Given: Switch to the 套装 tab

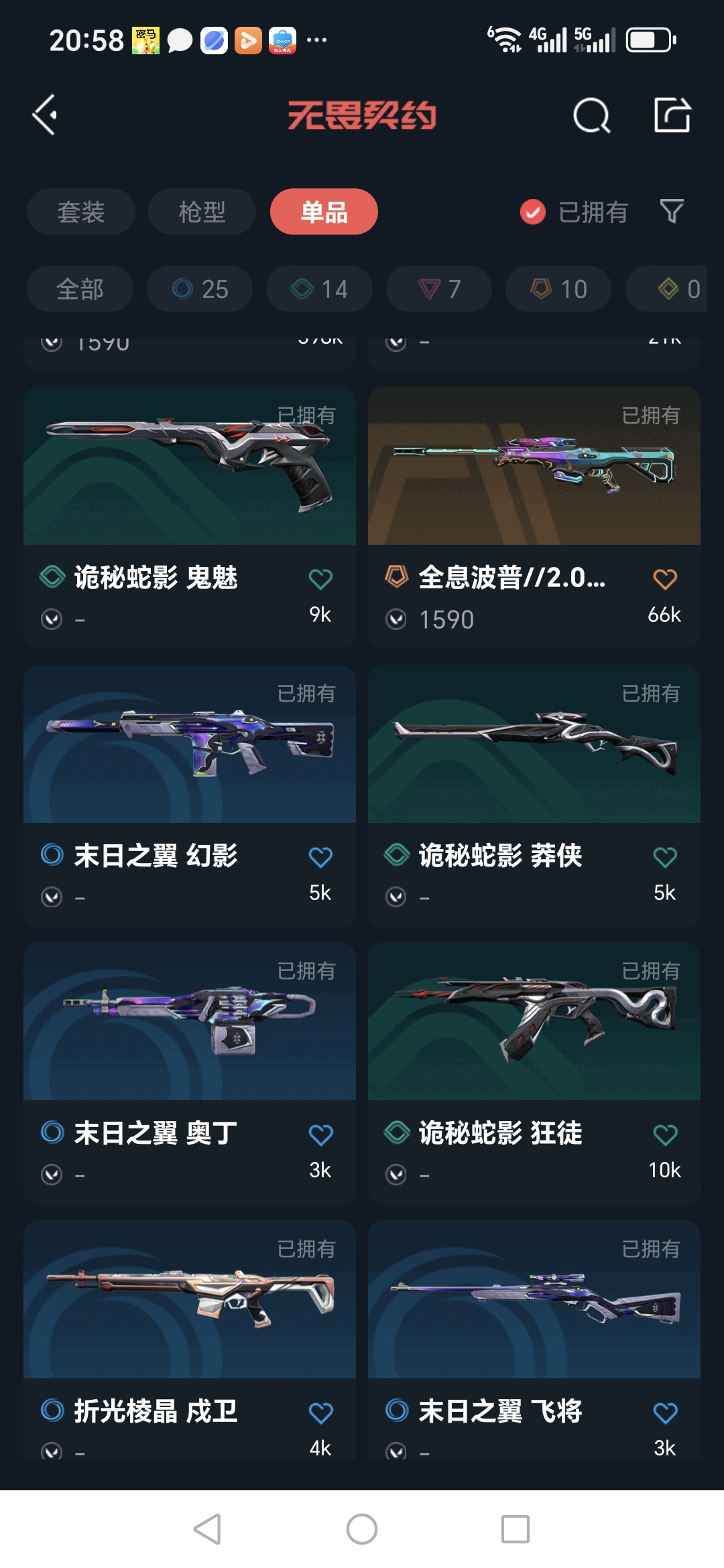Looking at the screenshot, I should click(81, 212).
